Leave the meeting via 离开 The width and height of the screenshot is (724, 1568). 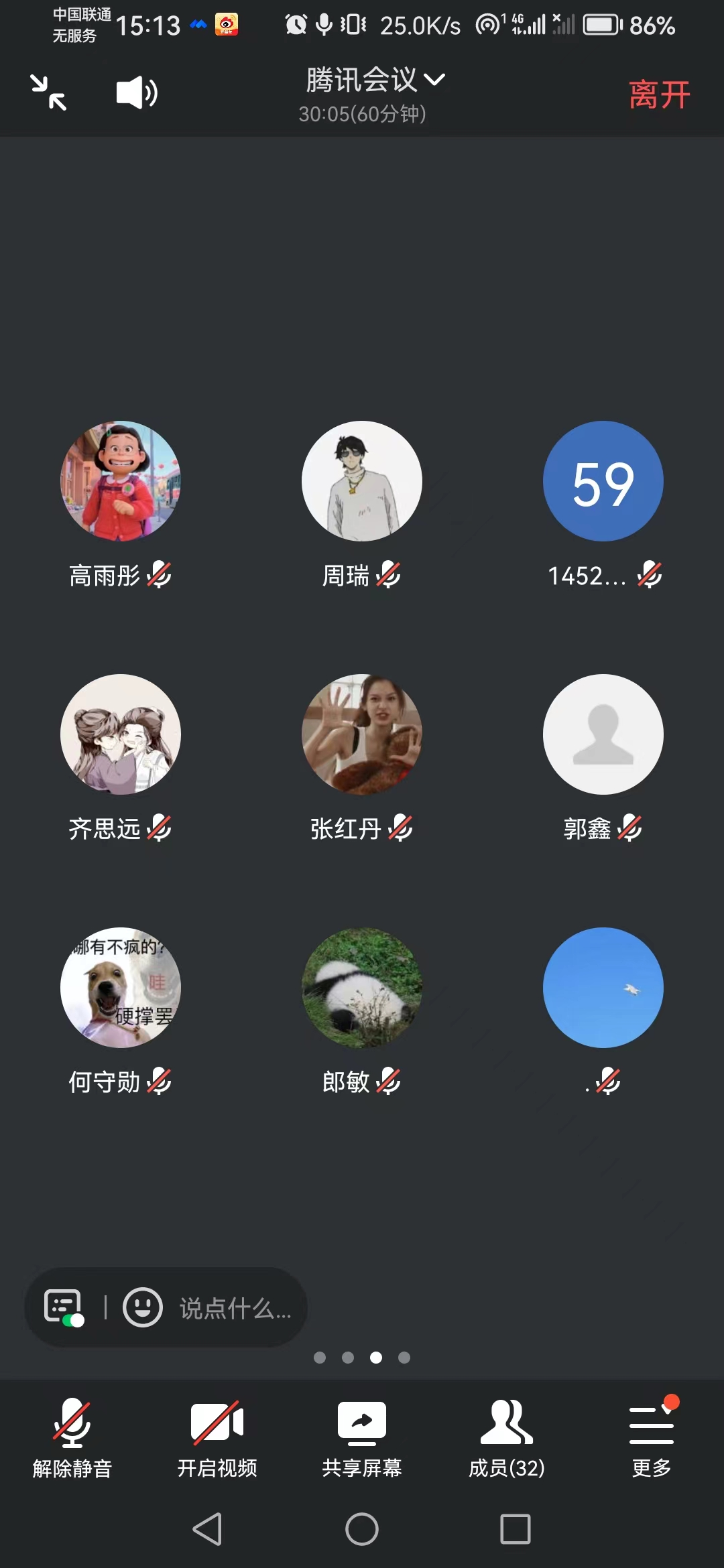coord(659,94)
